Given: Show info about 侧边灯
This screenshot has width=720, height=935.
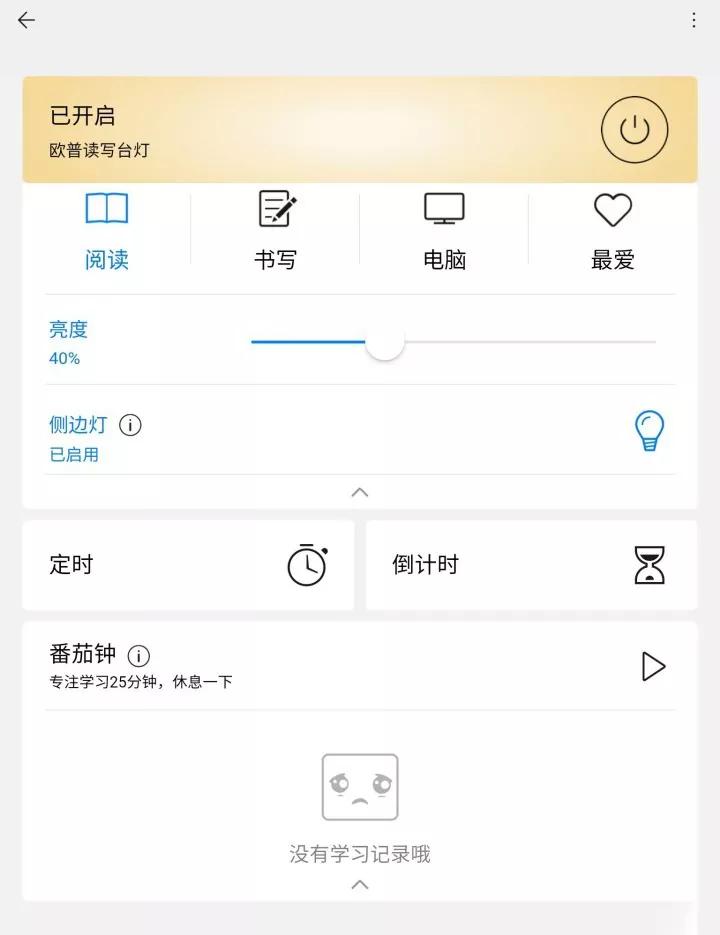Looking at the screenshot, I should (130, 425).
